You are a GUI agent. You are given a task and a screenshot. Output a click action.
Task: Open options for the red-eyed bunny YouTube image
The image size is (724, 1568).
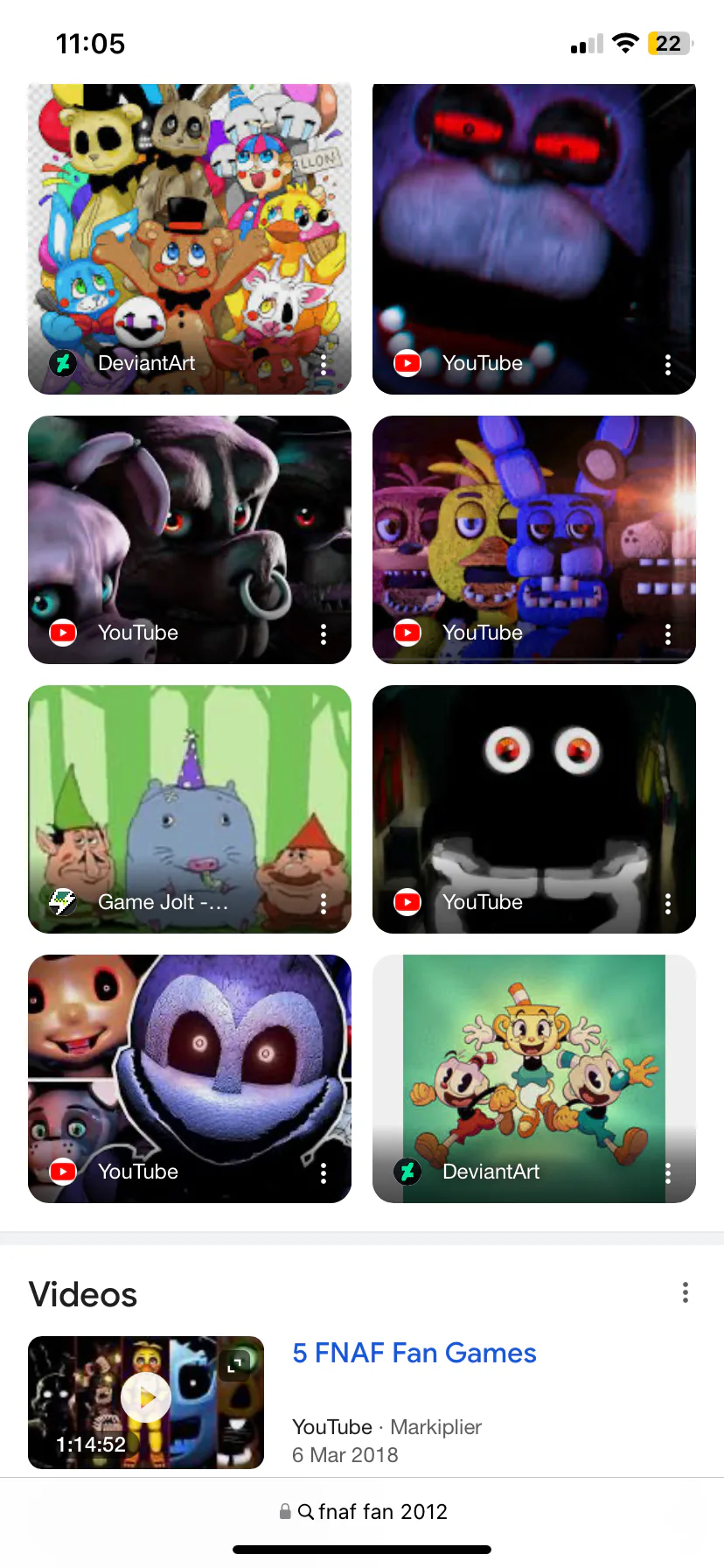(668, 365)
